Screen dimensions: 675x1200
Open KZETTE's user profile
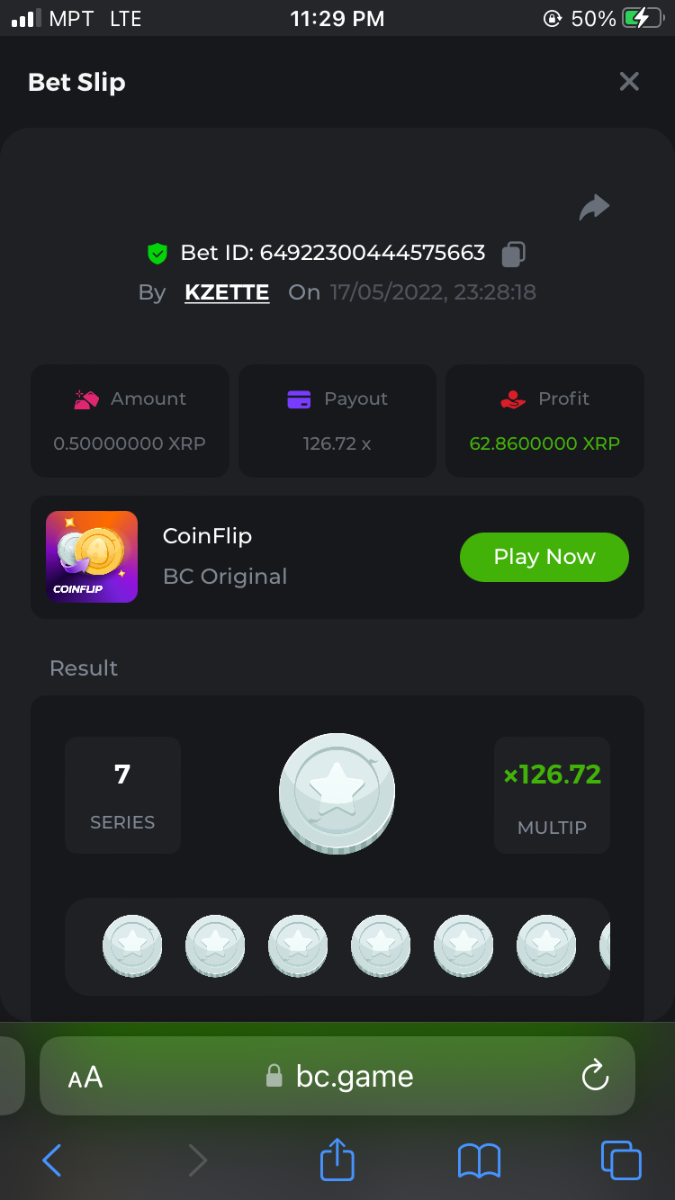pos(227,292)
